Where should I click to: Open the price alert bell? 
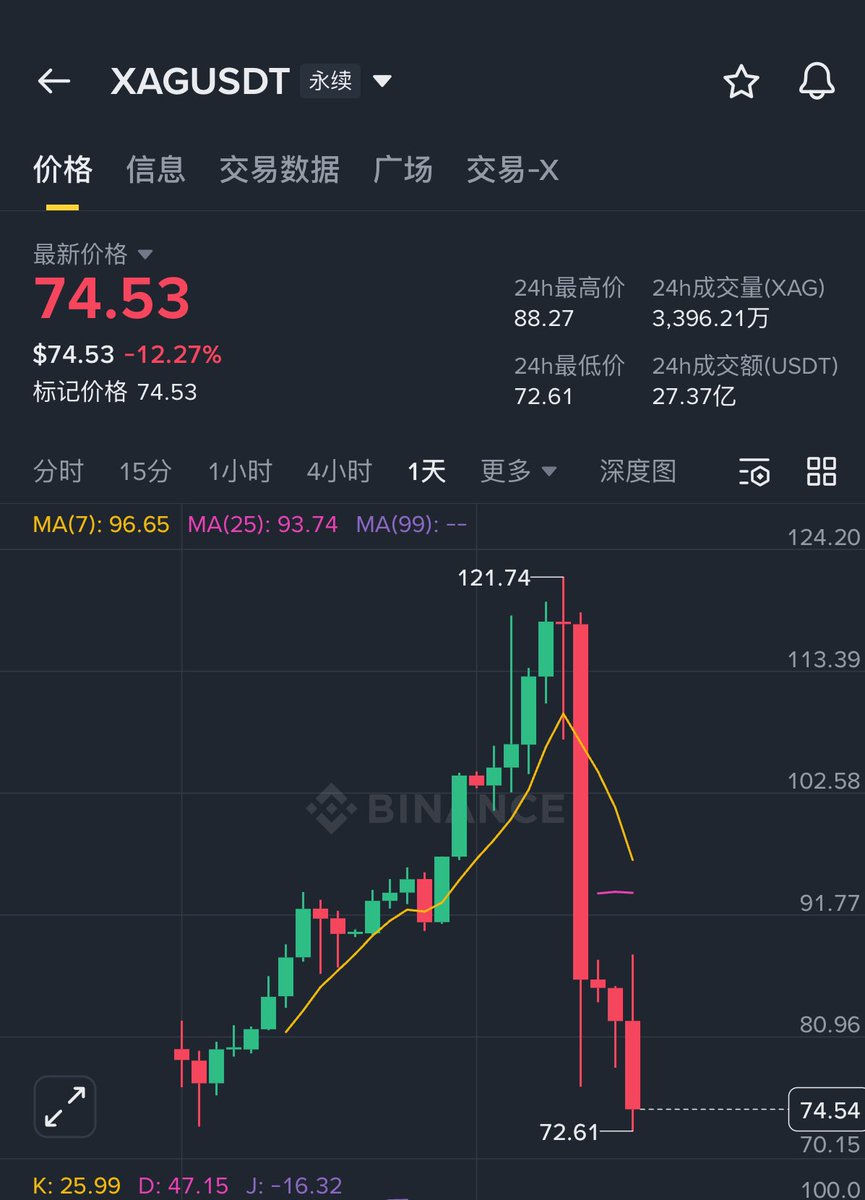(817, 81)
